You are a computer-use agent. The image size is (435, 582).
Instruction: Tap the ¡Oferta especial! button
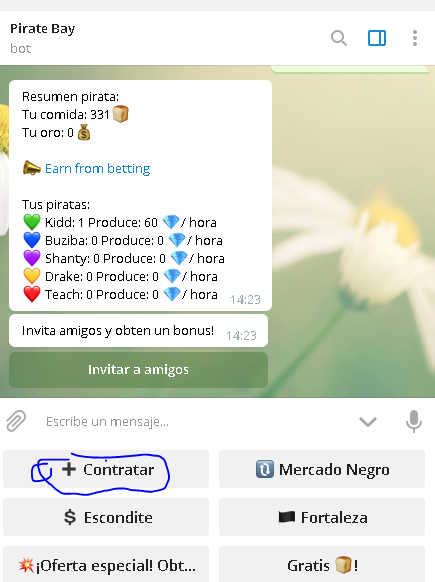[x=106, y=565]
